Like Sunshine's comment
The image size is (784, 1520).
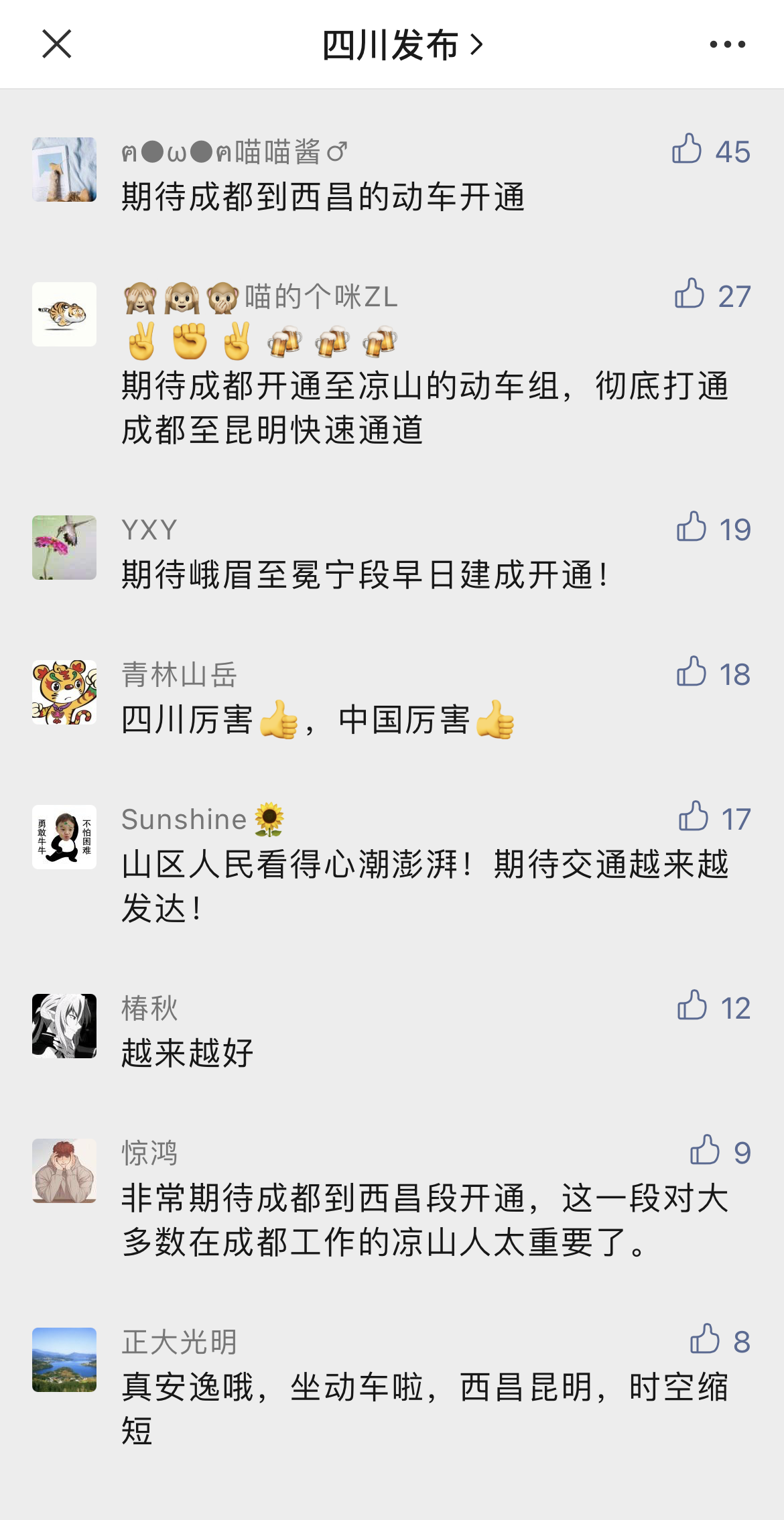[694, 816]
